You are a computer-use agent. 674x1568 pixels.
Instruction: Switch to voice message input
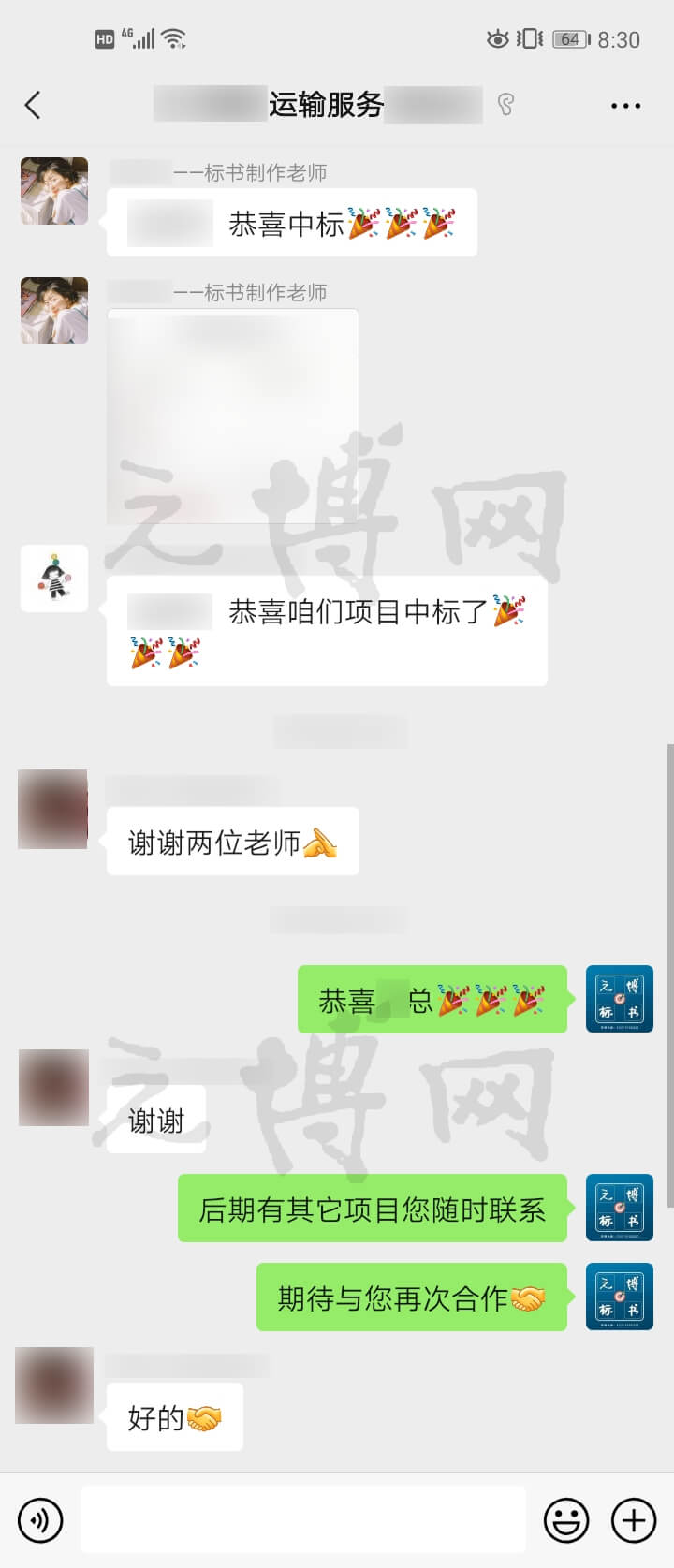(x=40, y=1520)
